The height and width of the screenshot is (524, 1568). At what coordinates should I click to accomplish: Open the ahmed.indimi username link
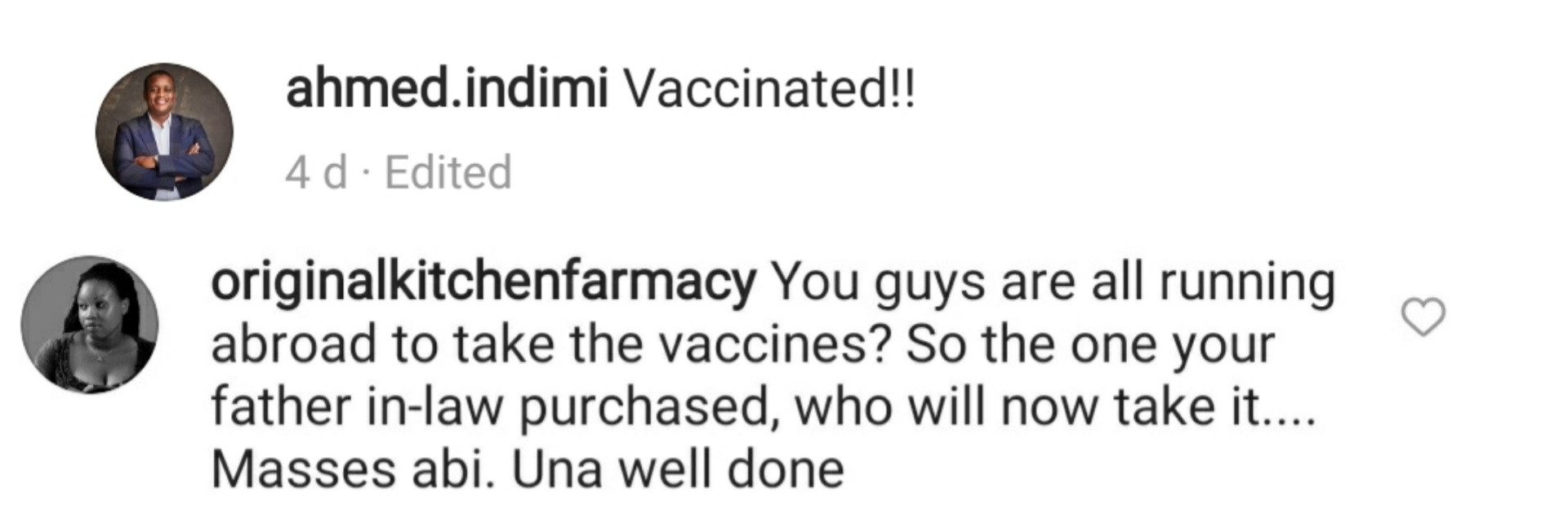[447, 89]
